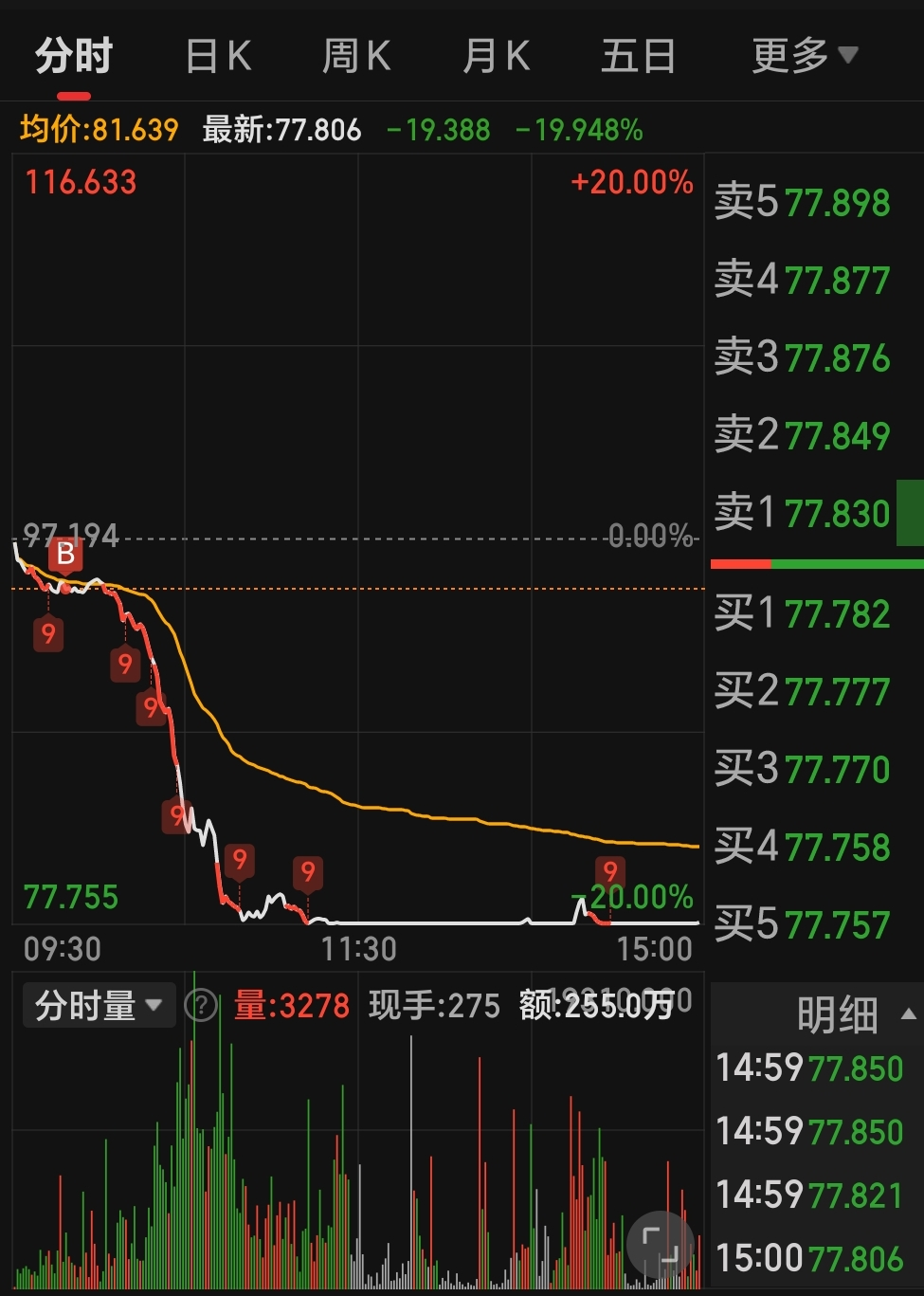The image size is (924, 1296).
Task: Open the help question mark icon
Action: point(200,1006)
